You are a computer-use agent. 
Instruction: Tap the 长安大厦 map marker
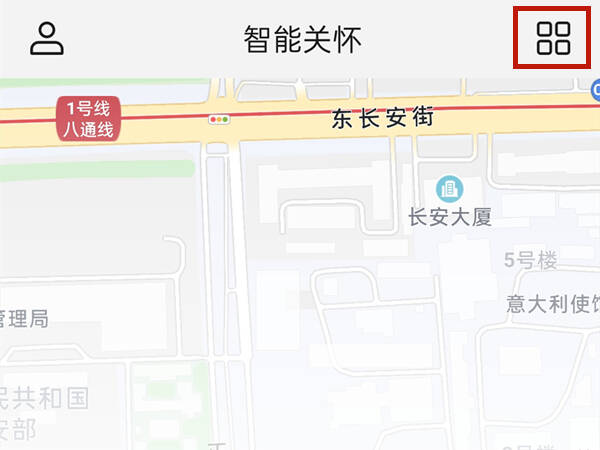click(449, 188)
